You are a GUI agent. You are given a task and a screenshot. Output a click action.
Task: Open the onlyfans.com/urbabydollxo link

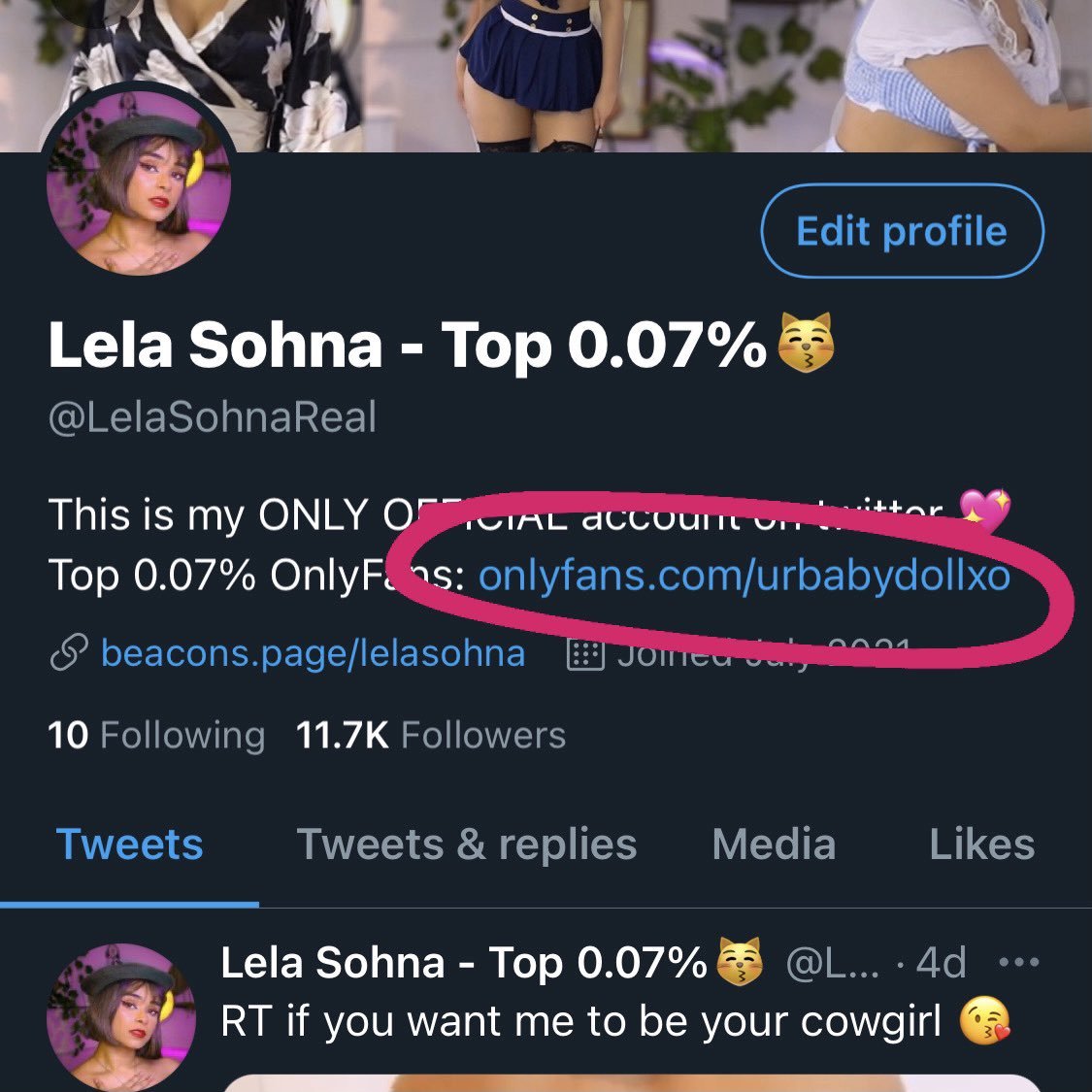(745, 576)
